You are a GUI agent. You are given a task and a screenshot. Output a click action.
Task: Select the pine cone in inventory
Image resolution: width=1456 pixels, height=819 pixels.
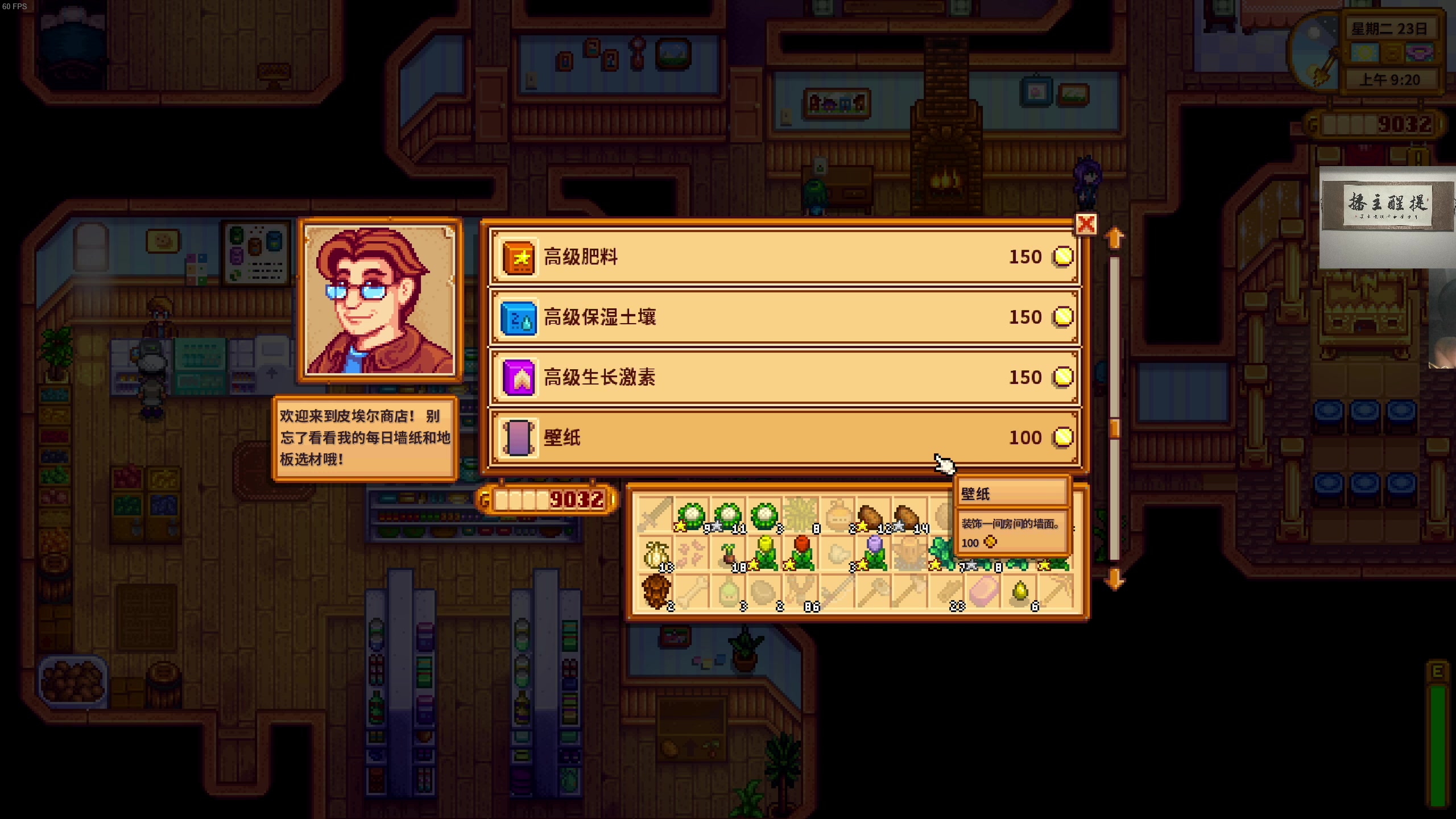(x=656, y=591)
